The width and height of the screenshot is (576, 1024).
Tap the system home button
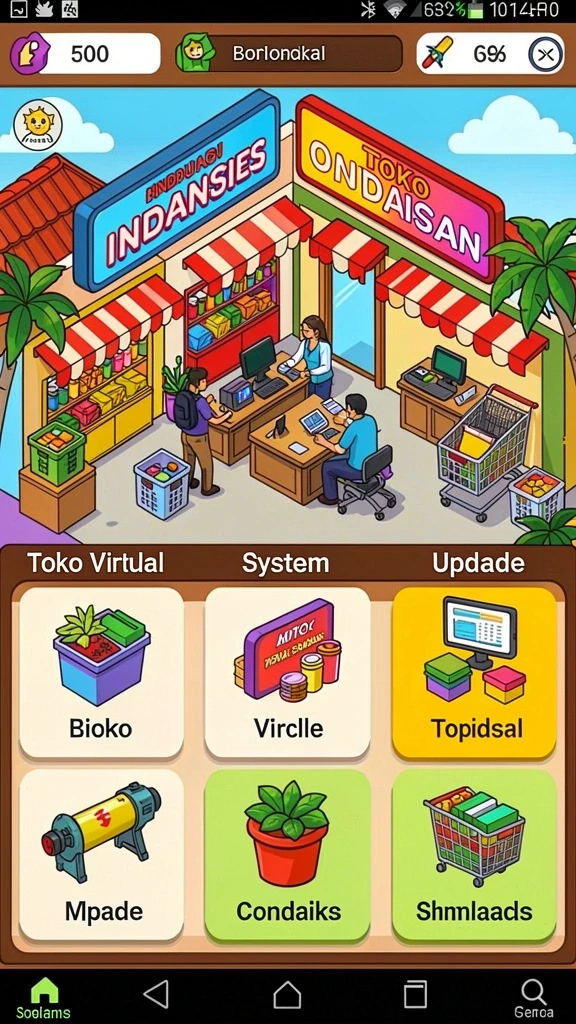(x=287, y=995)
